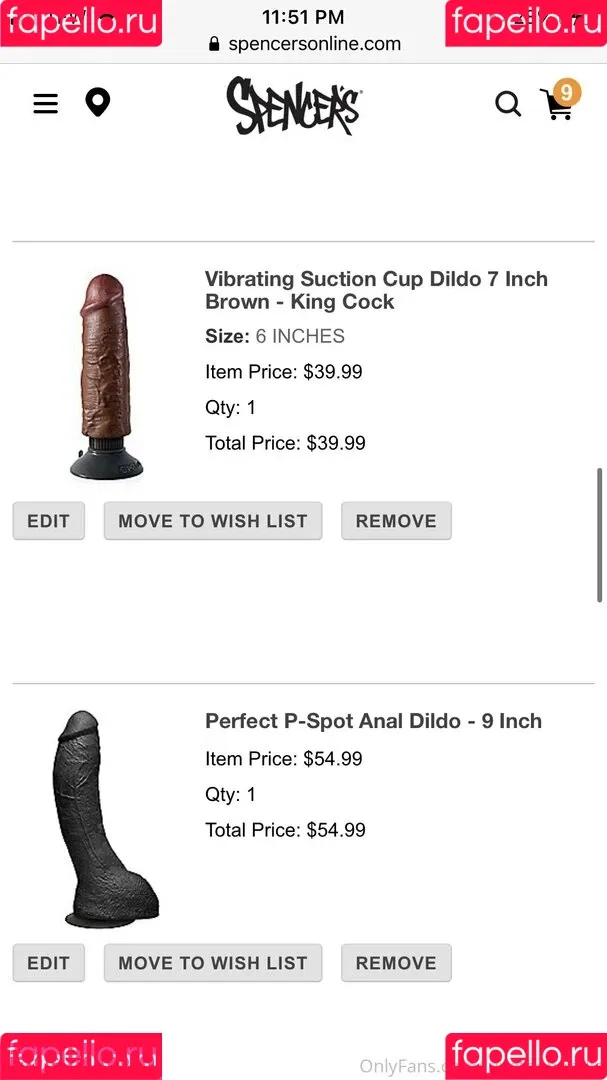The height and width of the screenshot is (1080, 607).
Task: Open the search magnifier
Action: (508, 104)
